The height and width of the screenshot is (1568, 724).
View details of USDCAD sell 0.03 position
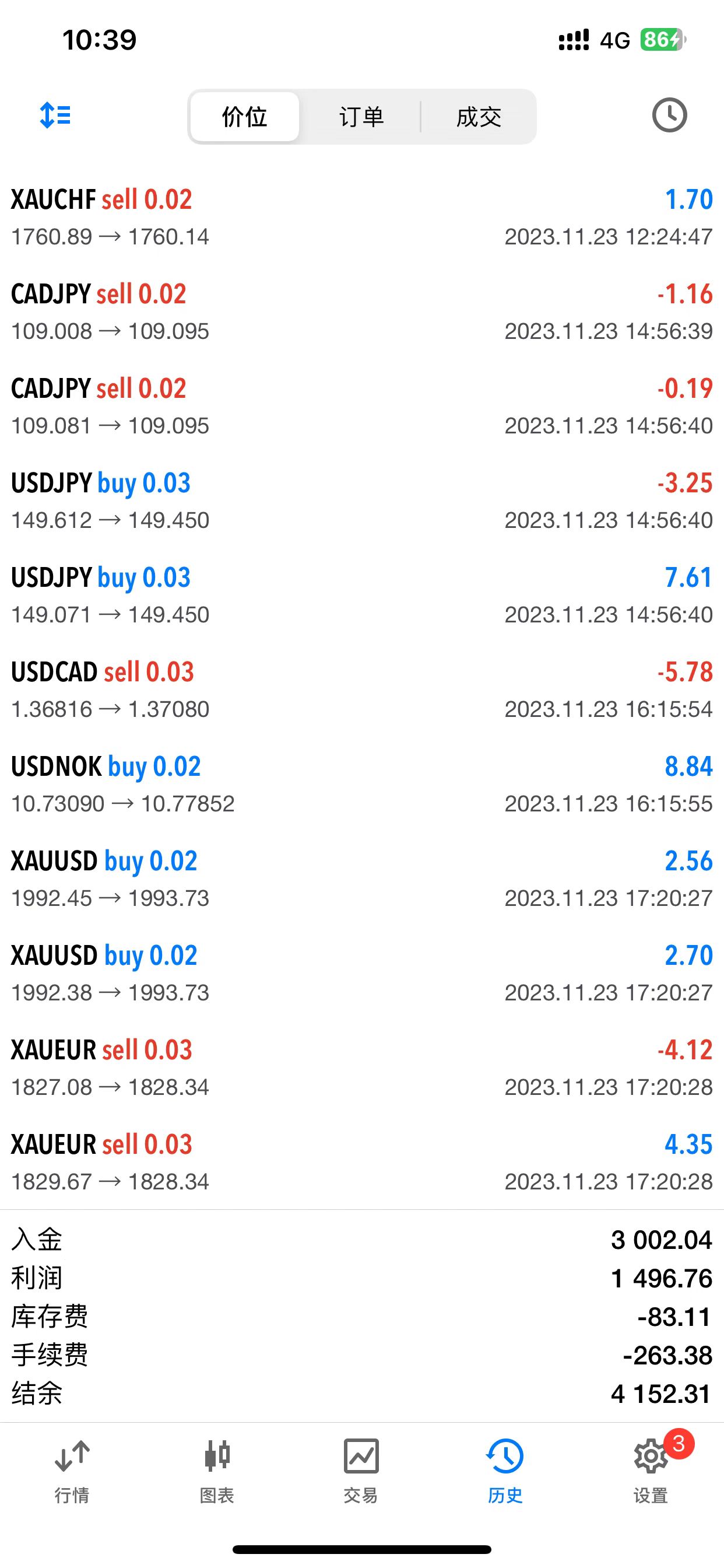click(x=361, y=689)
